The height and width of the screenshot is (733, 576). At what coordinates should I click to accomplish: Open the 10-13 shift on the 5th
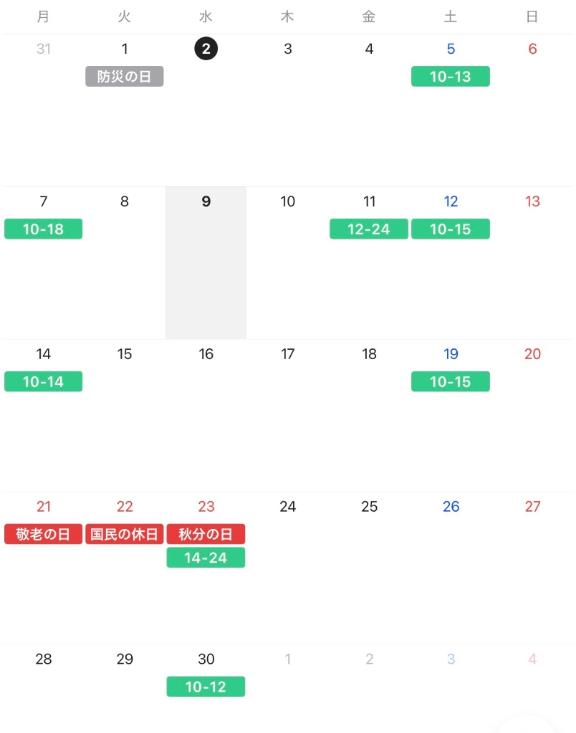(450, 76)
